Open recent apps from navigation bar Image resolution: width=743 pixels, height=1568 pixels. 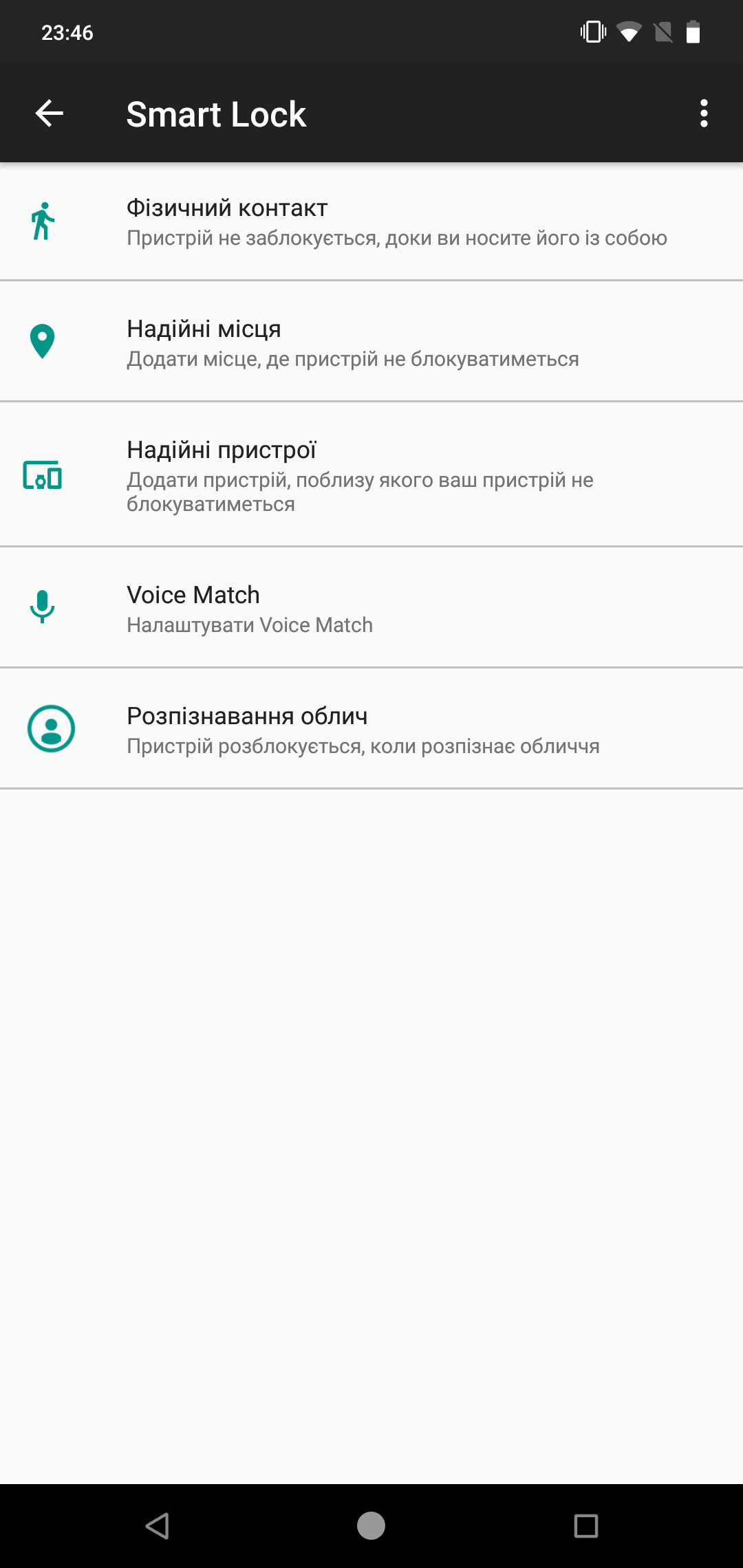click(585, 1525)
